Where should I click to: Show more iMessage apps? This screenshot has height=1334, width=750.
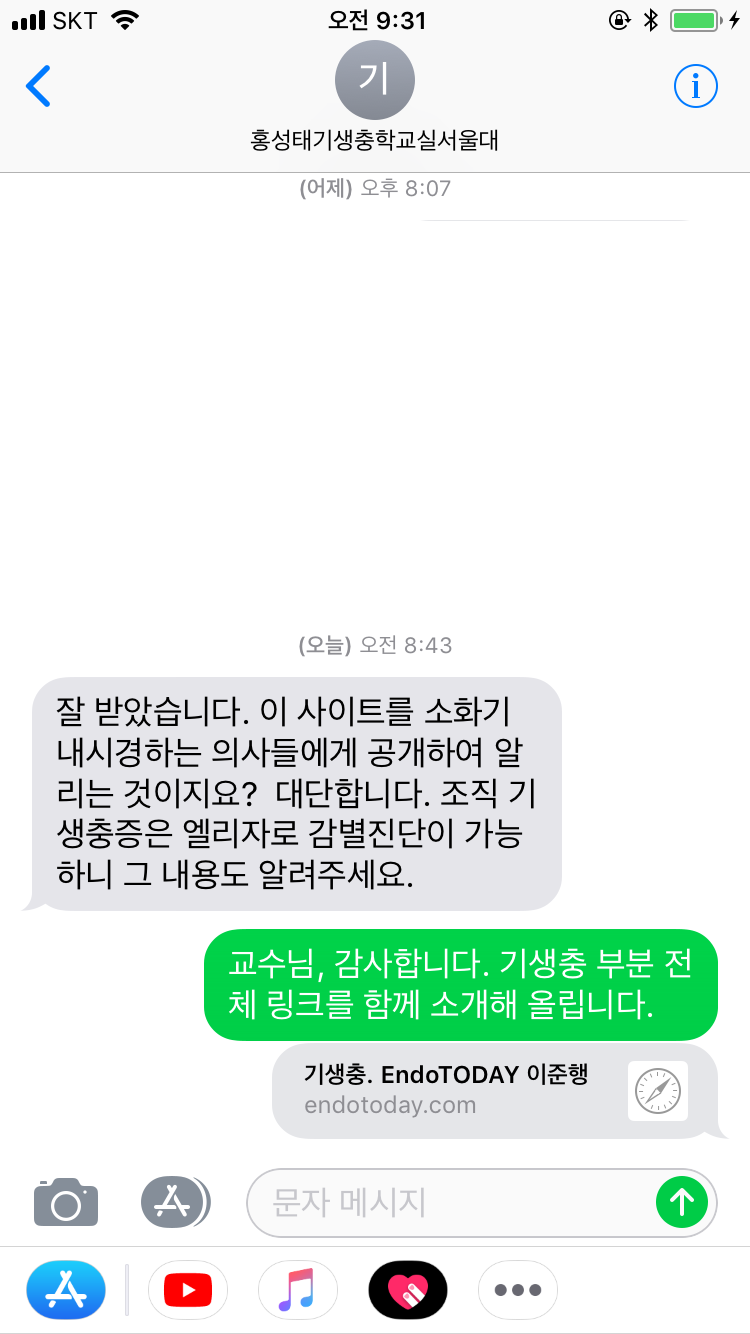tap(518, 1290)
